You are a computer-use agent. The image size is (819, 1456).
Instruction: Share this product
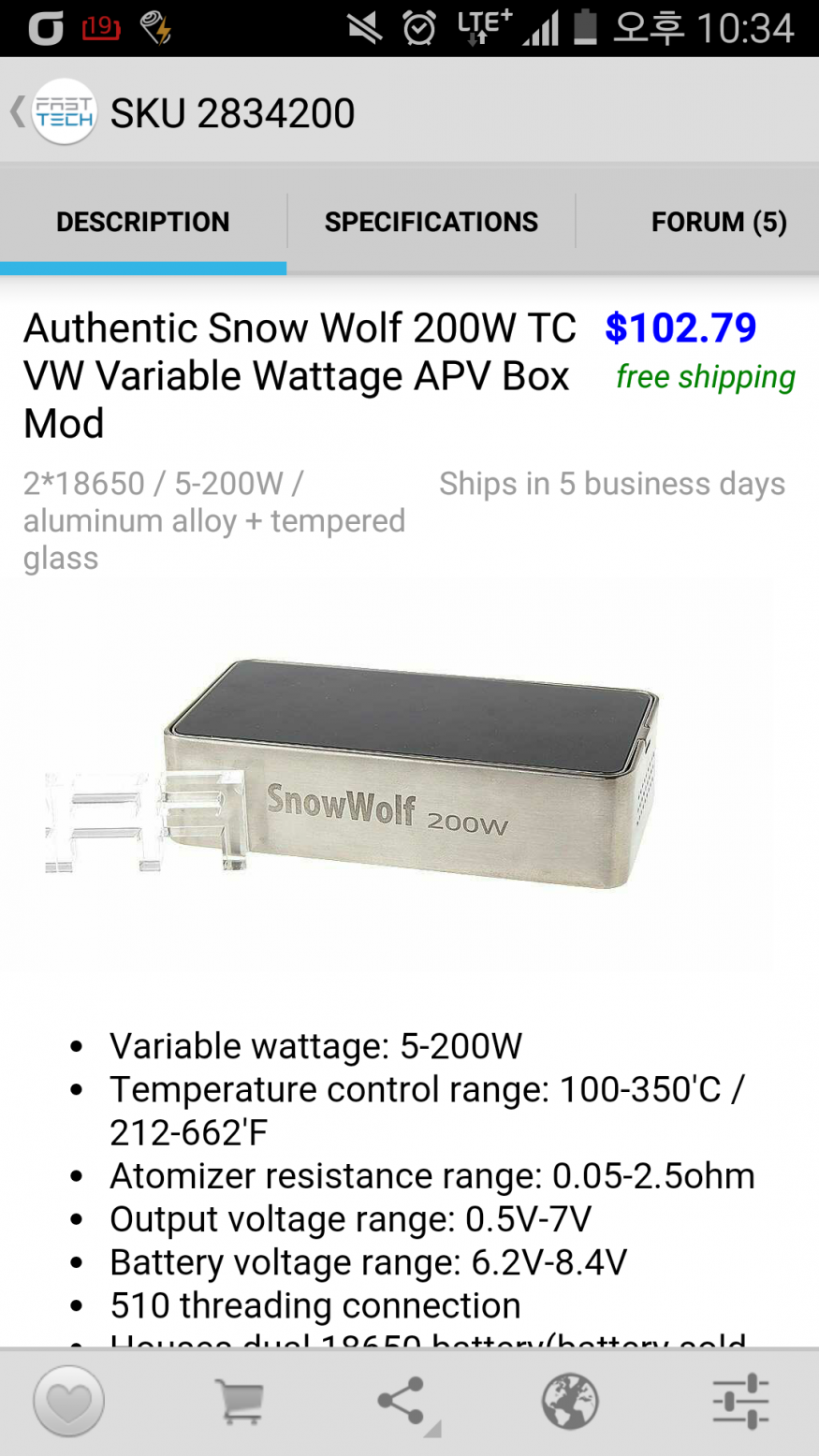click(402, 1402)
